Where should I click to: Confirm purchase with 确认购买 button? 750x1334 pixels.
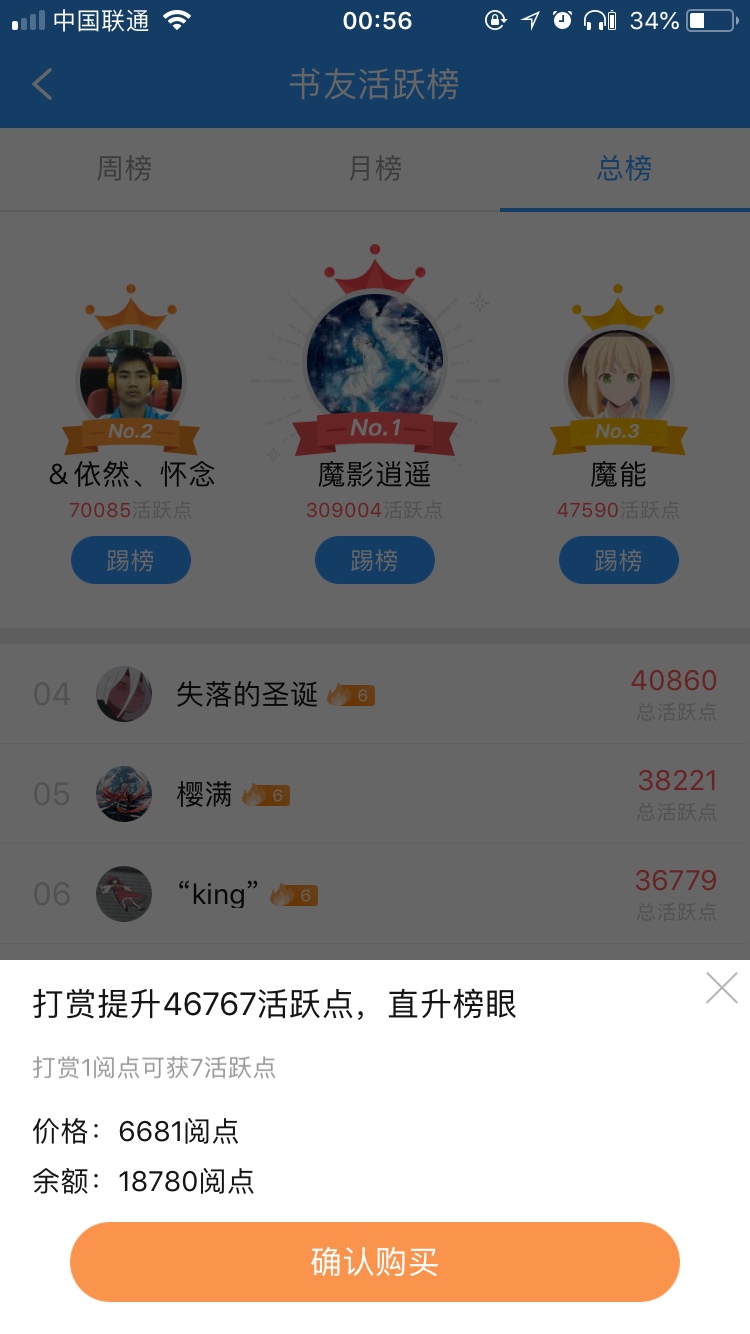click(x=375, y=1262)
